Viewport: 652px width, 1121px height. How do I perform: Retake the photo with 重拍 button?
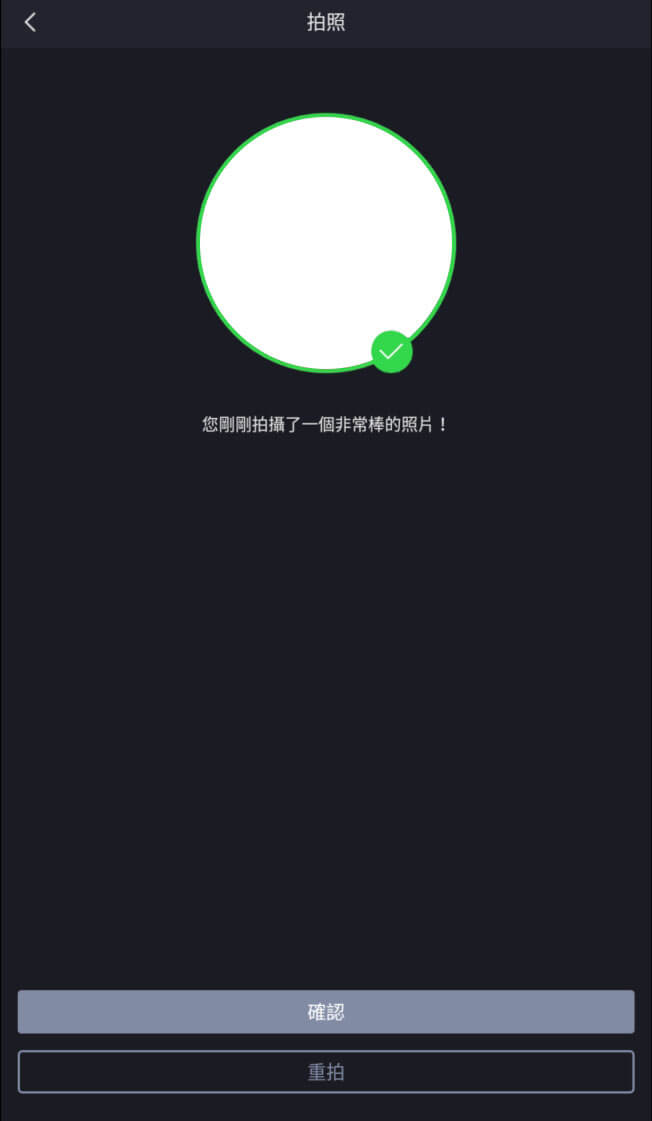click(326, 1072)
